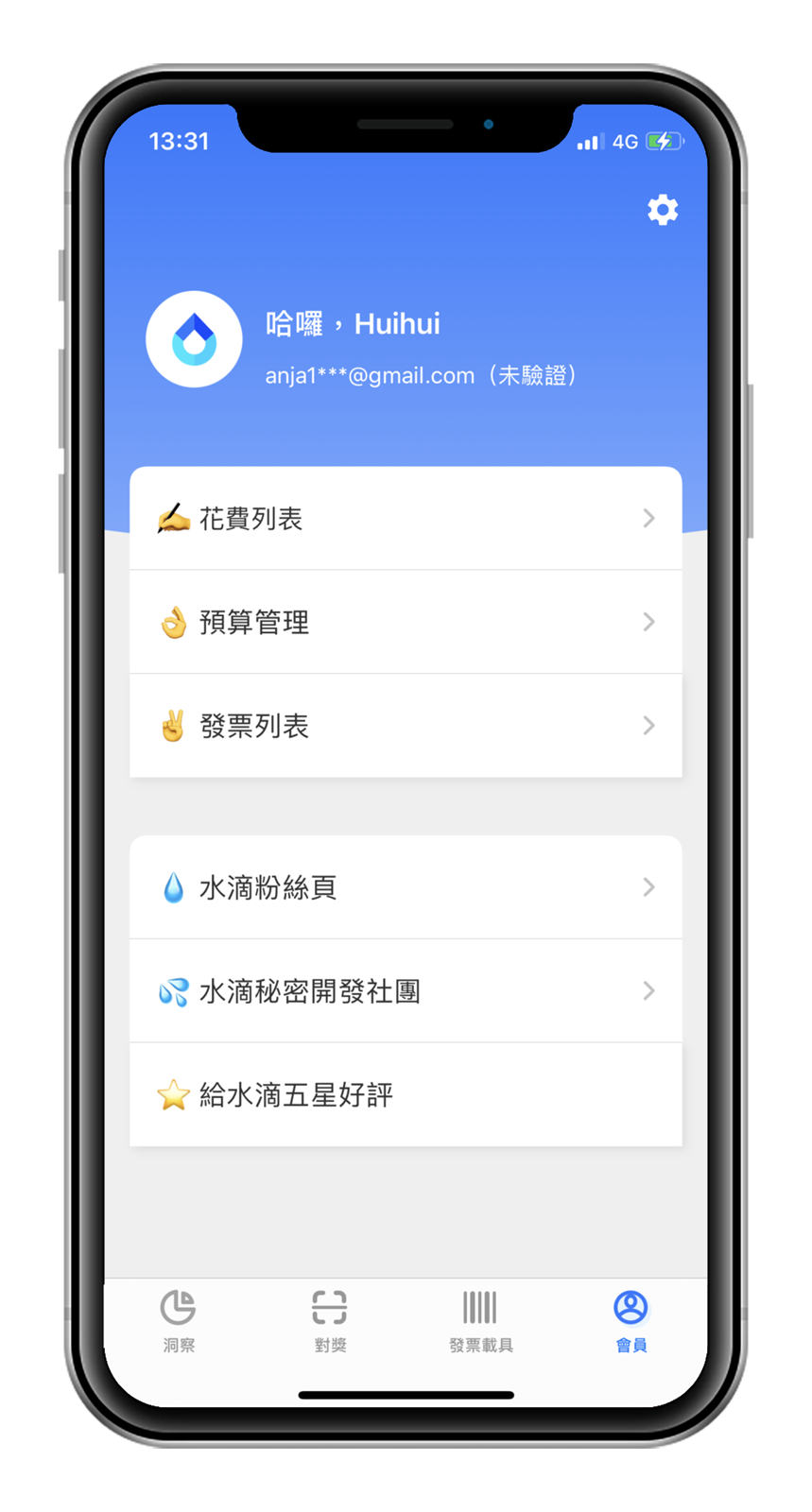Open 發票列表 invoice list
This screenshot has height=1512, width=812.
click(406, 726)
